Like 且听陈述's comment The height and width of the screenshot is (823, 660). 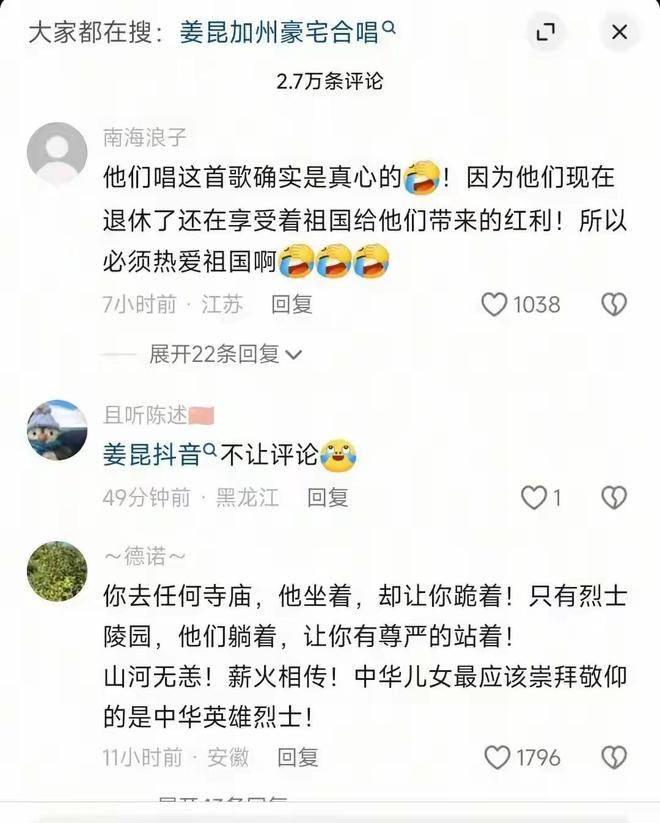point(535,497)
